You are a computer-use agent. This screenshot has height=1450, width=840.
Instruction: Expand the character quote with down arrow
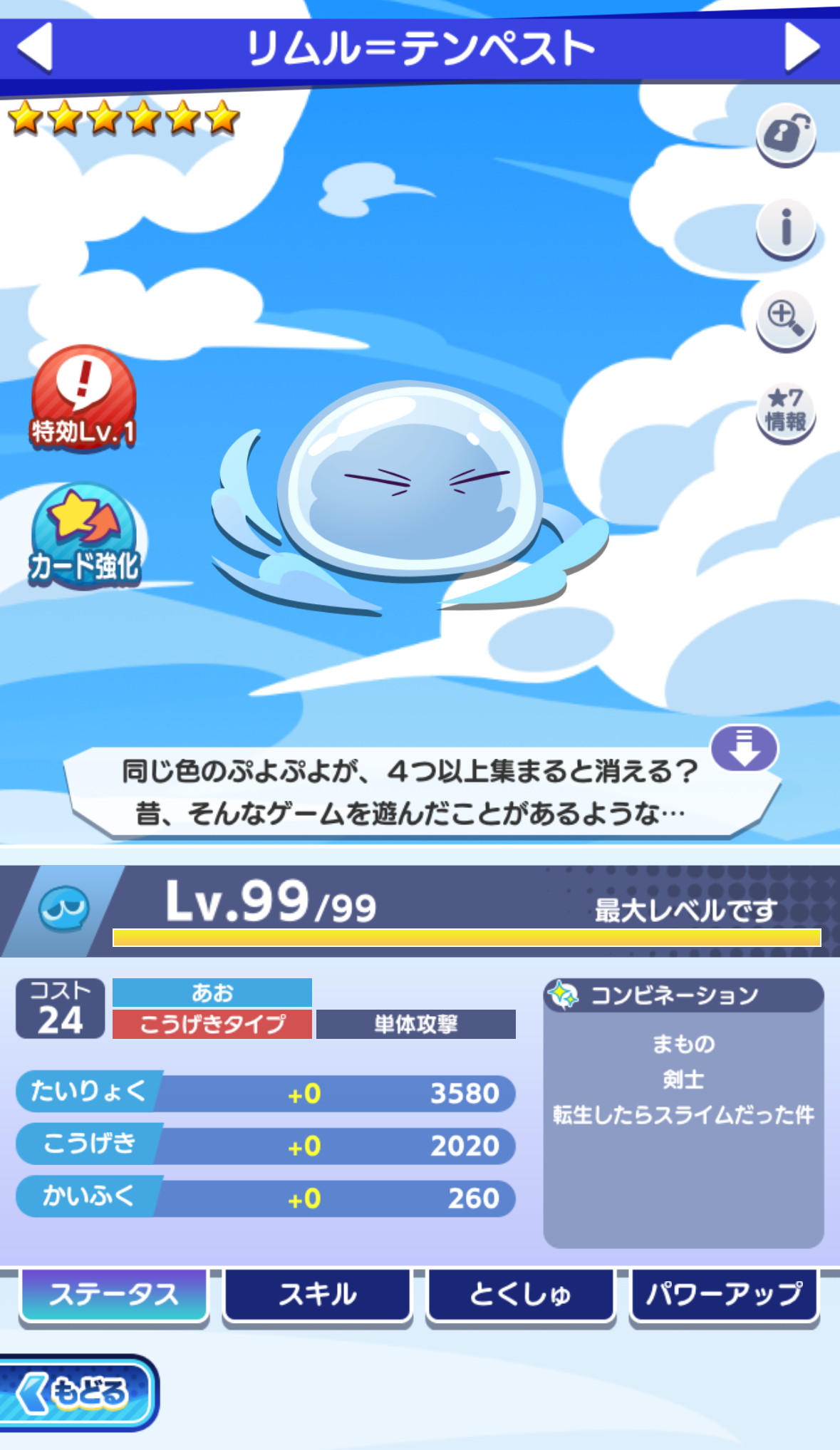coord(744,748)
